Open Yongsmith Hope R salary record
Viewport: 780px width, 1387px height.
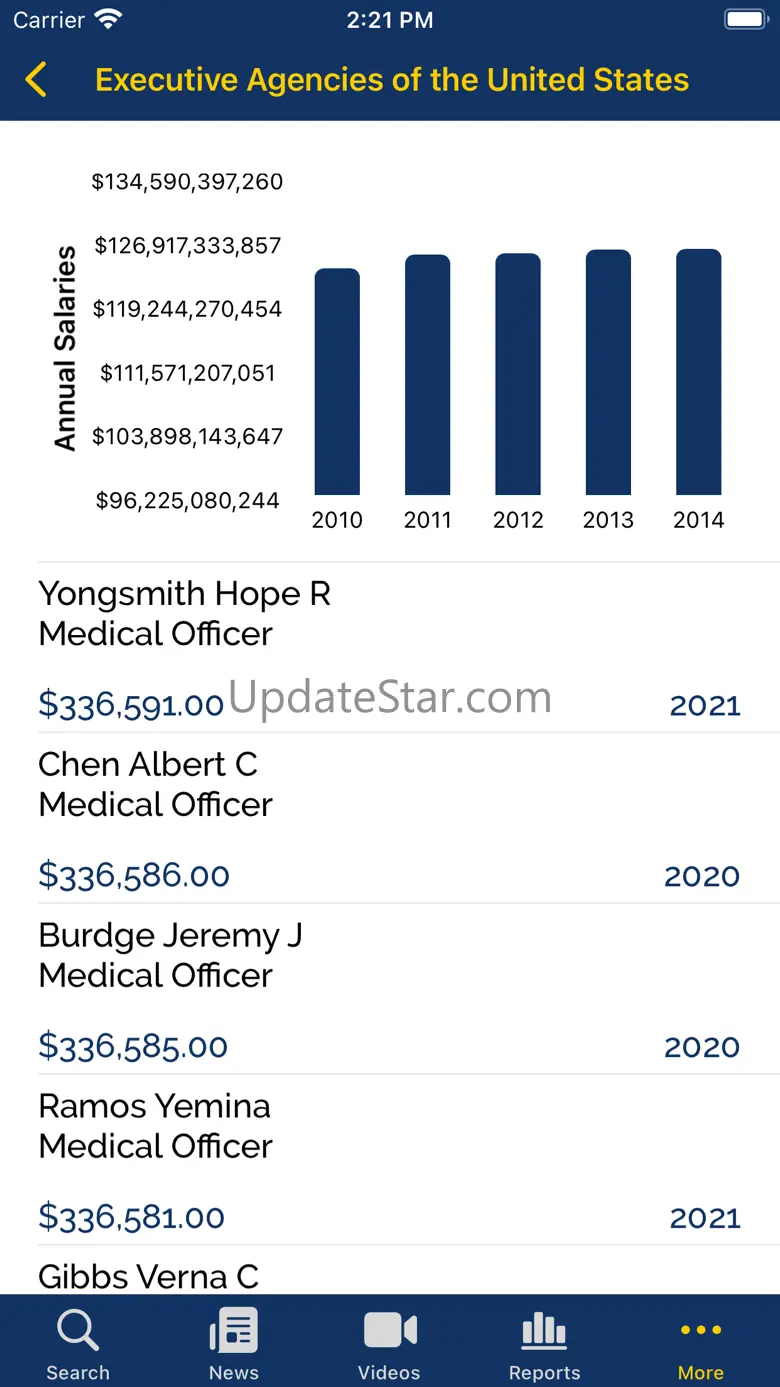(389, 648)
